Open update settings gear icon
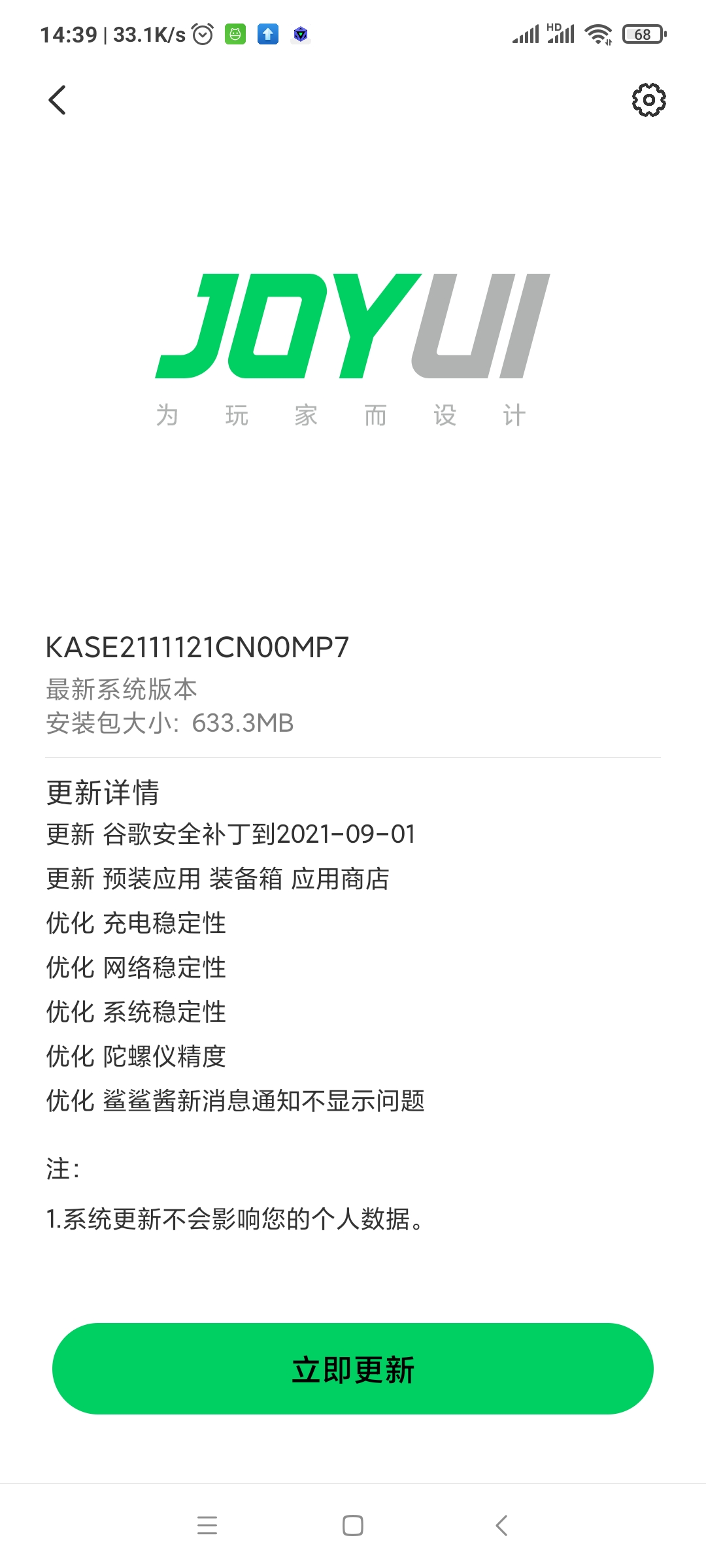This screenshot has height=1568, width=706. pos(648,100)
